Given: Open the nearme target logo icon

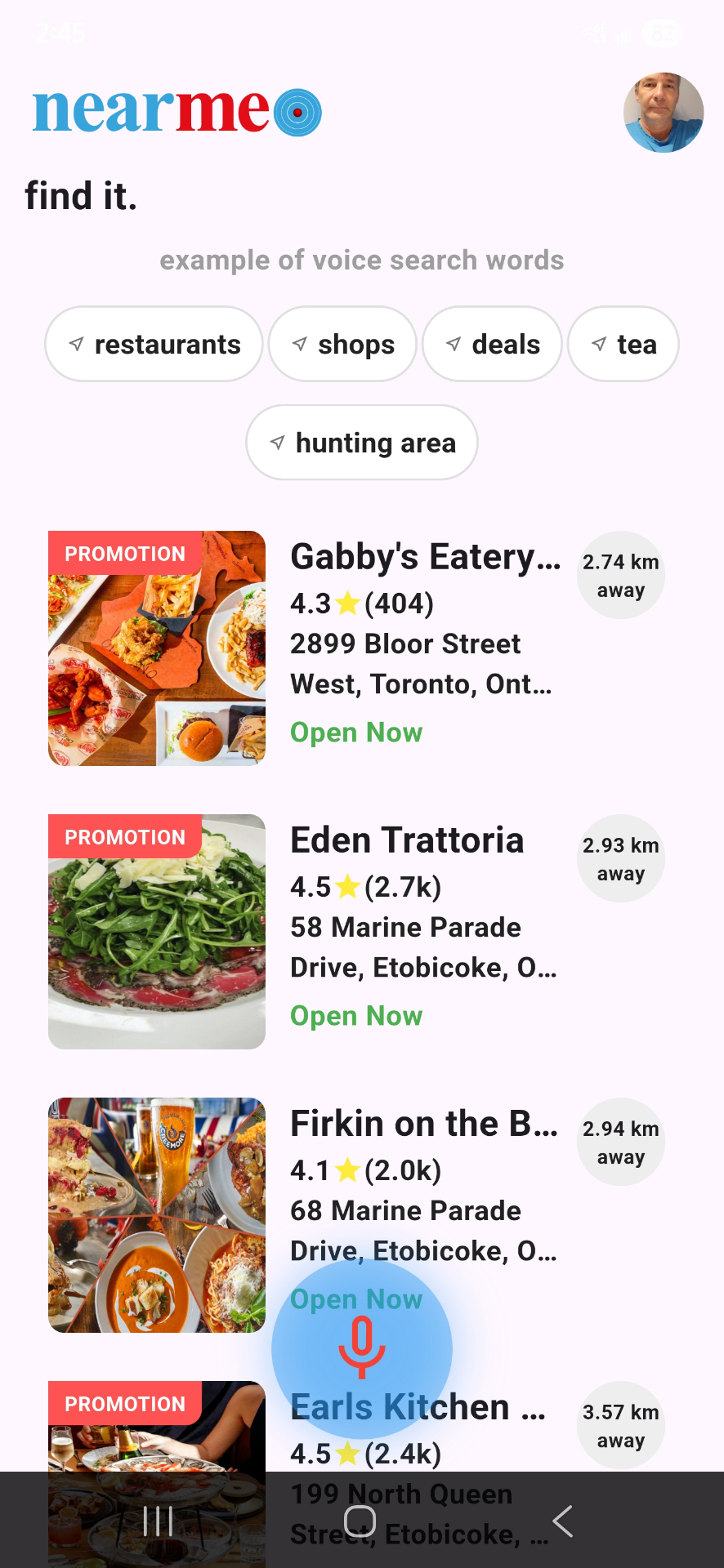Looking at the screenshot, I should pyautogui.click(x=298, y=112).
